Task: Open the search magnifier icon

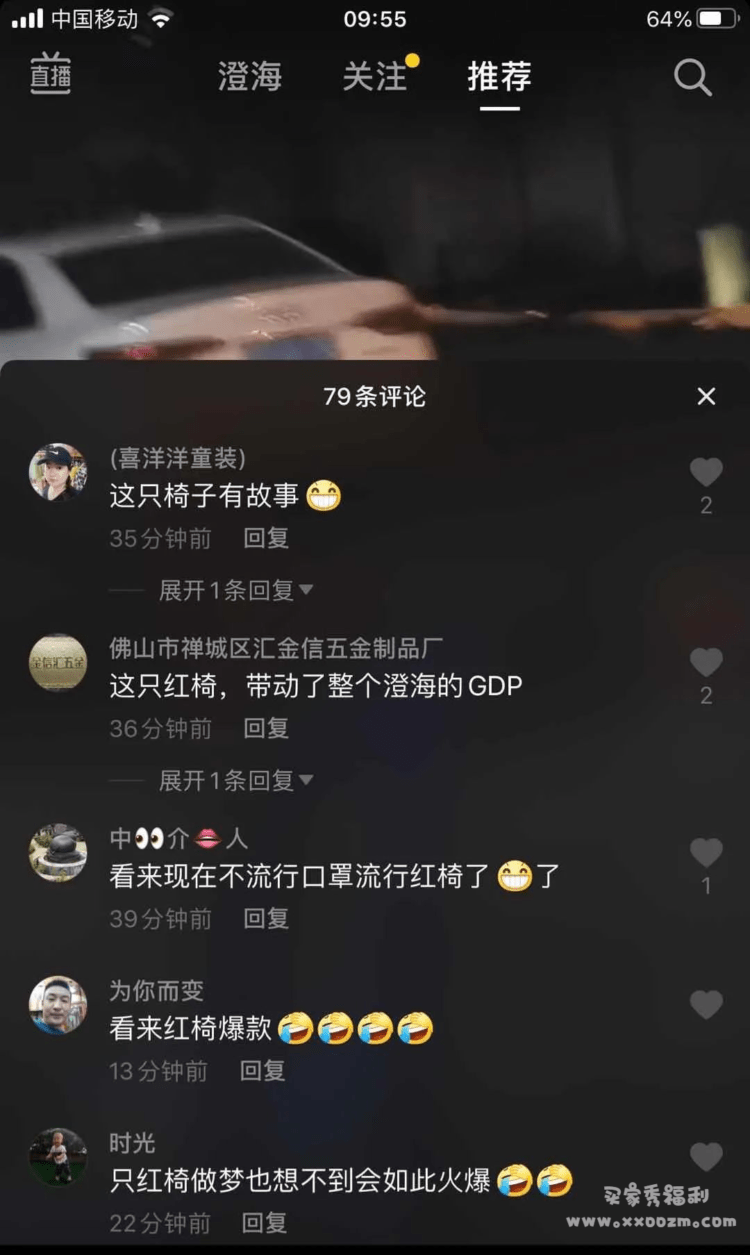Action: tap(692, 77)
